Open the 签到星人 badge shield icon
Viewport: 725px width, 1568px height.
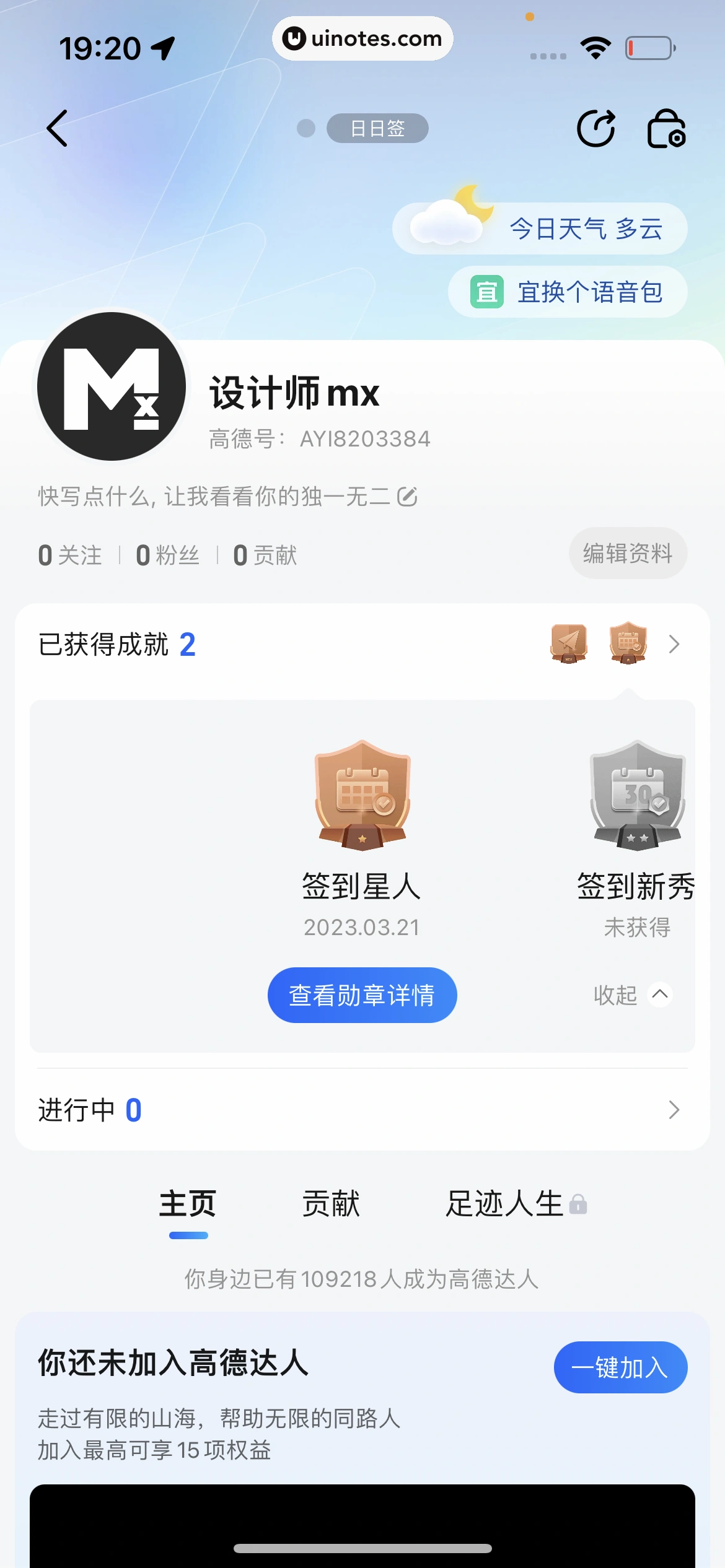[361, 797]
